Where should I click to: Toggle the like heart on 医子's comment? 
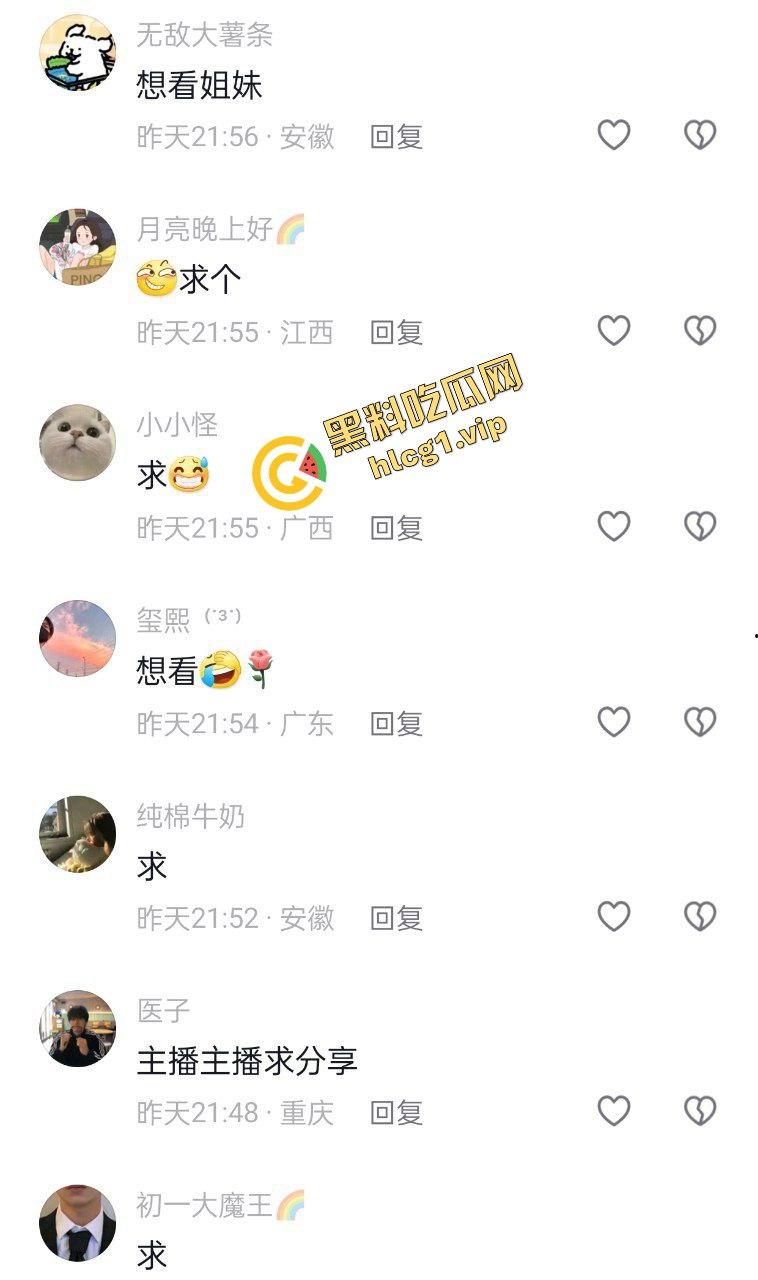tap(613, 1112)
